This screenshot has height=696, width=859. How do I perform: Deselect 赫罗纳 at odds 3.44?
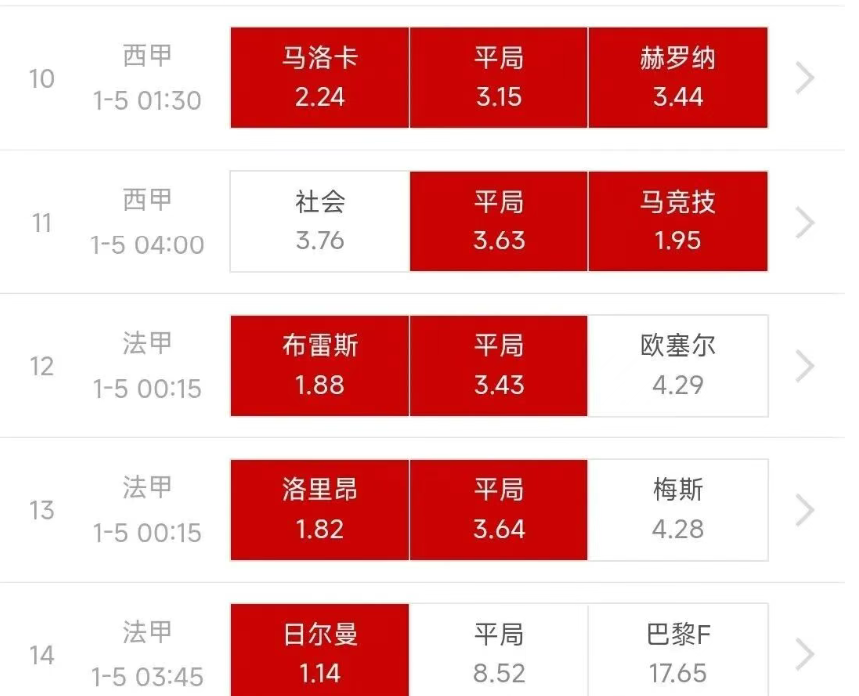(678, 78)
